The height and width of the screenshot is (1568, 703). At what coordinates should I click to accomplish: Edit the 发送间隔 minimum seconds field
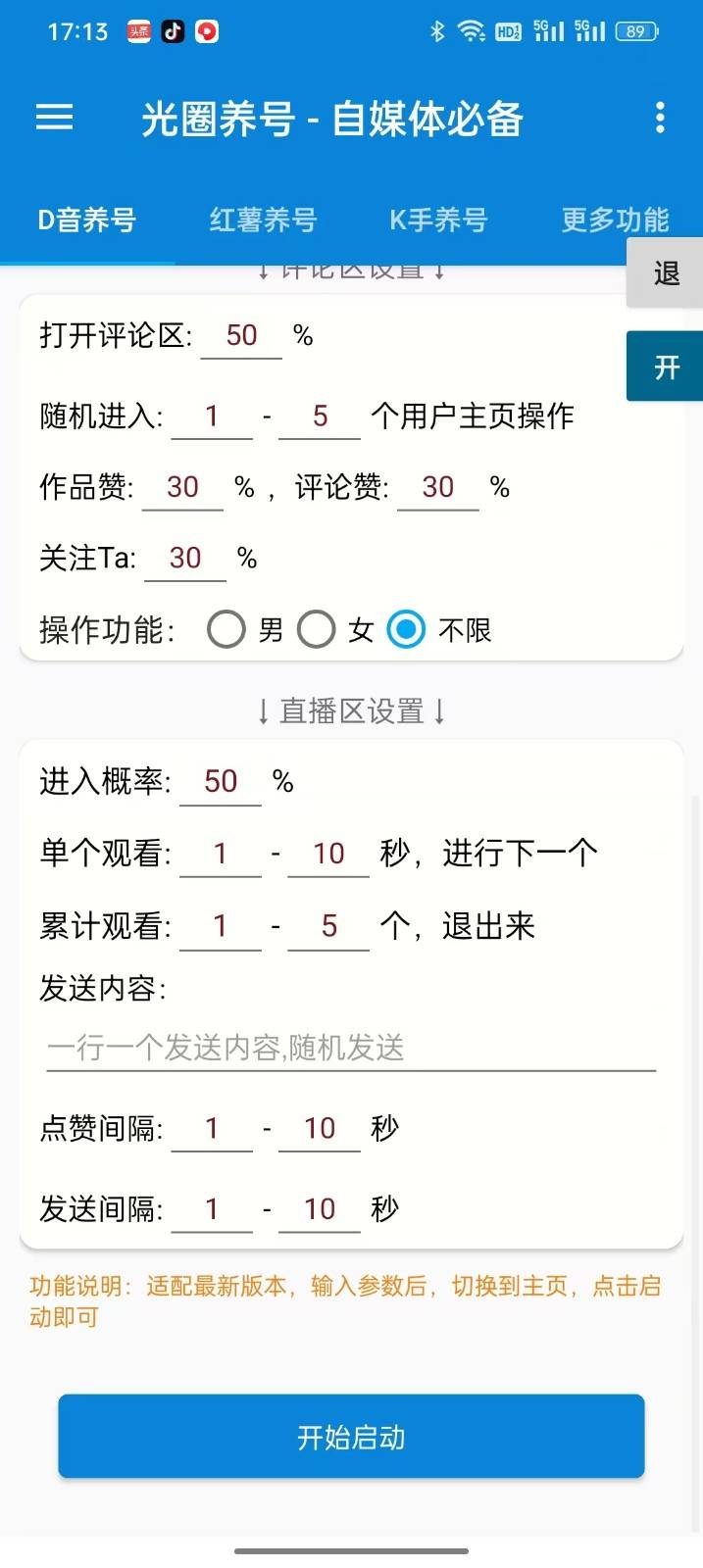[x=212, y=1209]
